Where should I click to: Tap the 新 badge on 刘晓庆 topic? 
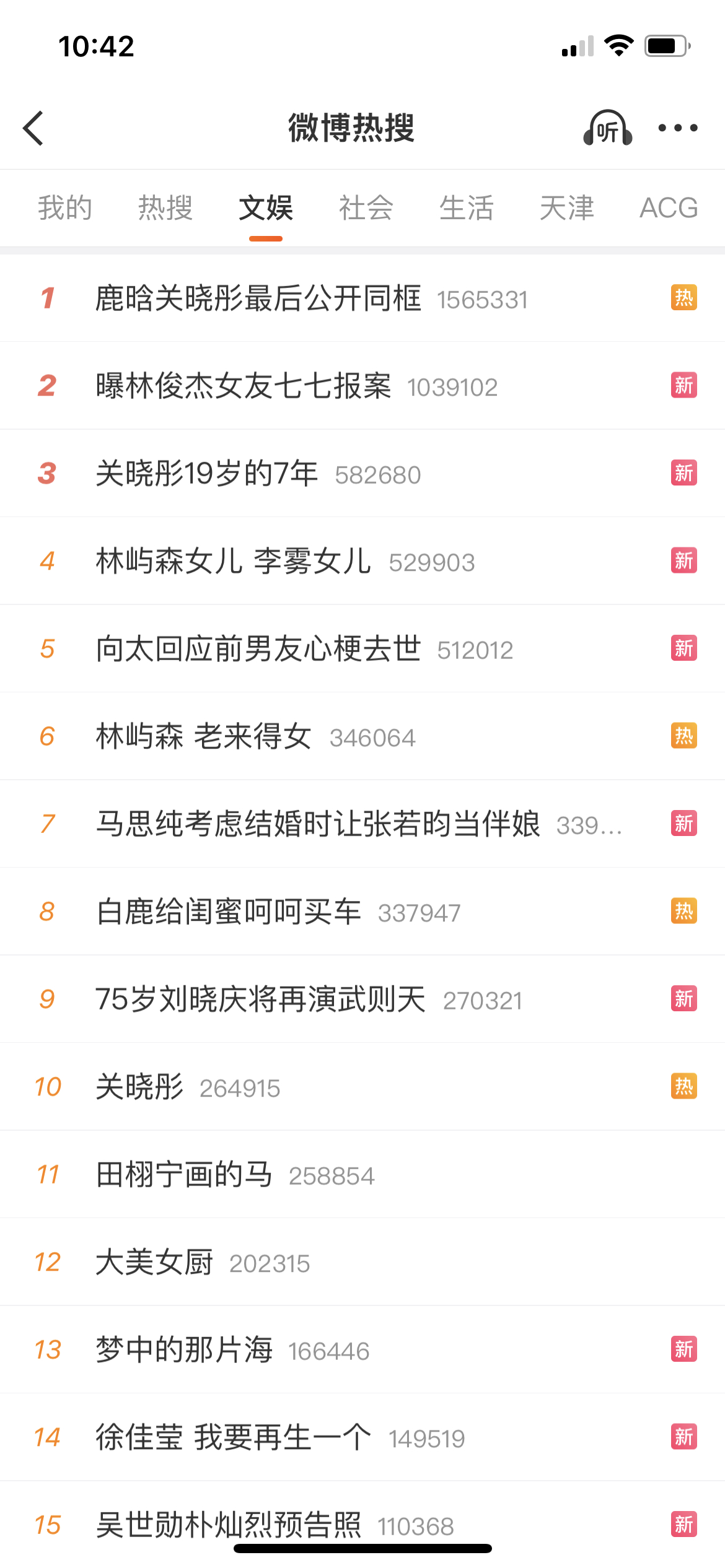pyautogui.click(x=683, y=999)
